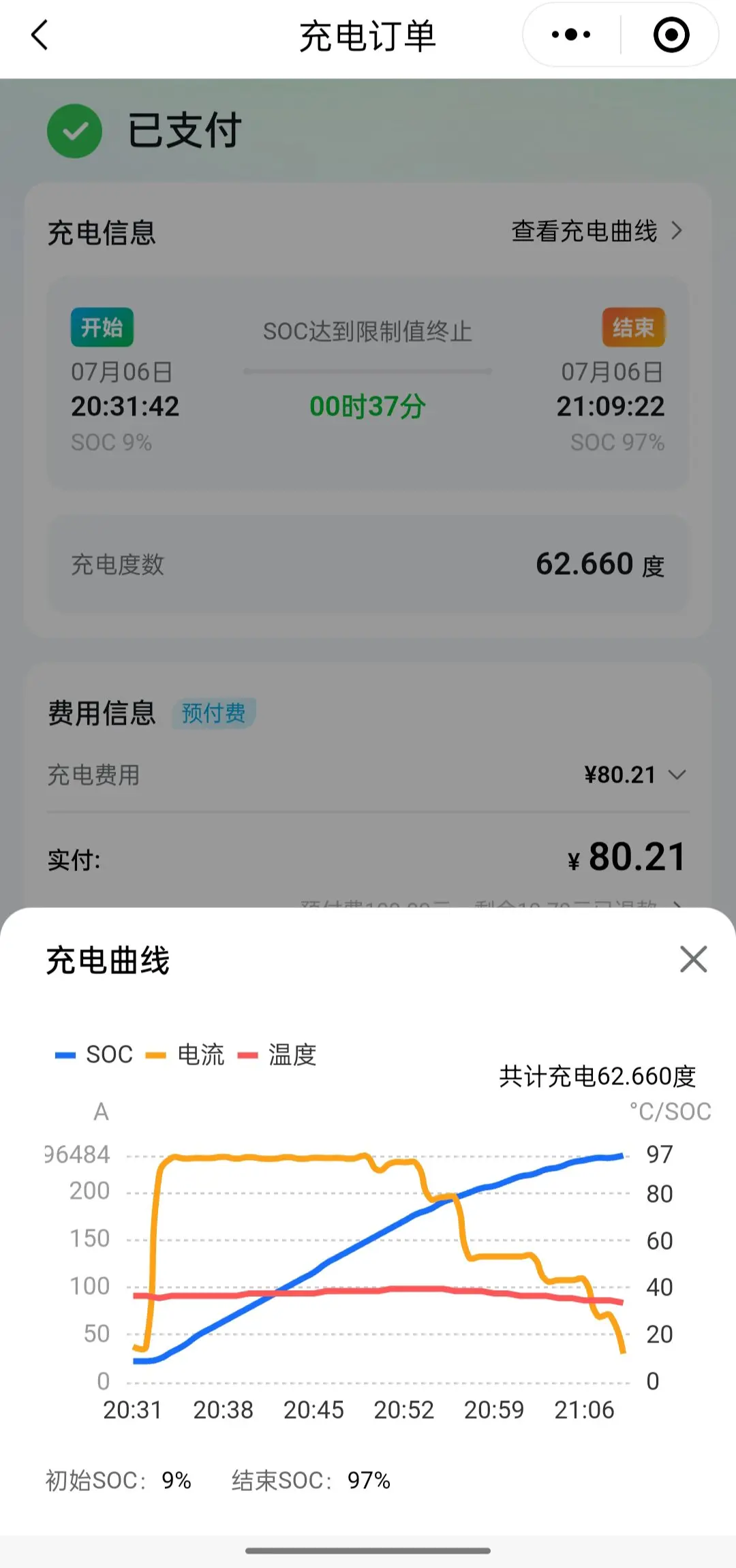Open the mini program three-dot menu

click(x=571, y=35)
